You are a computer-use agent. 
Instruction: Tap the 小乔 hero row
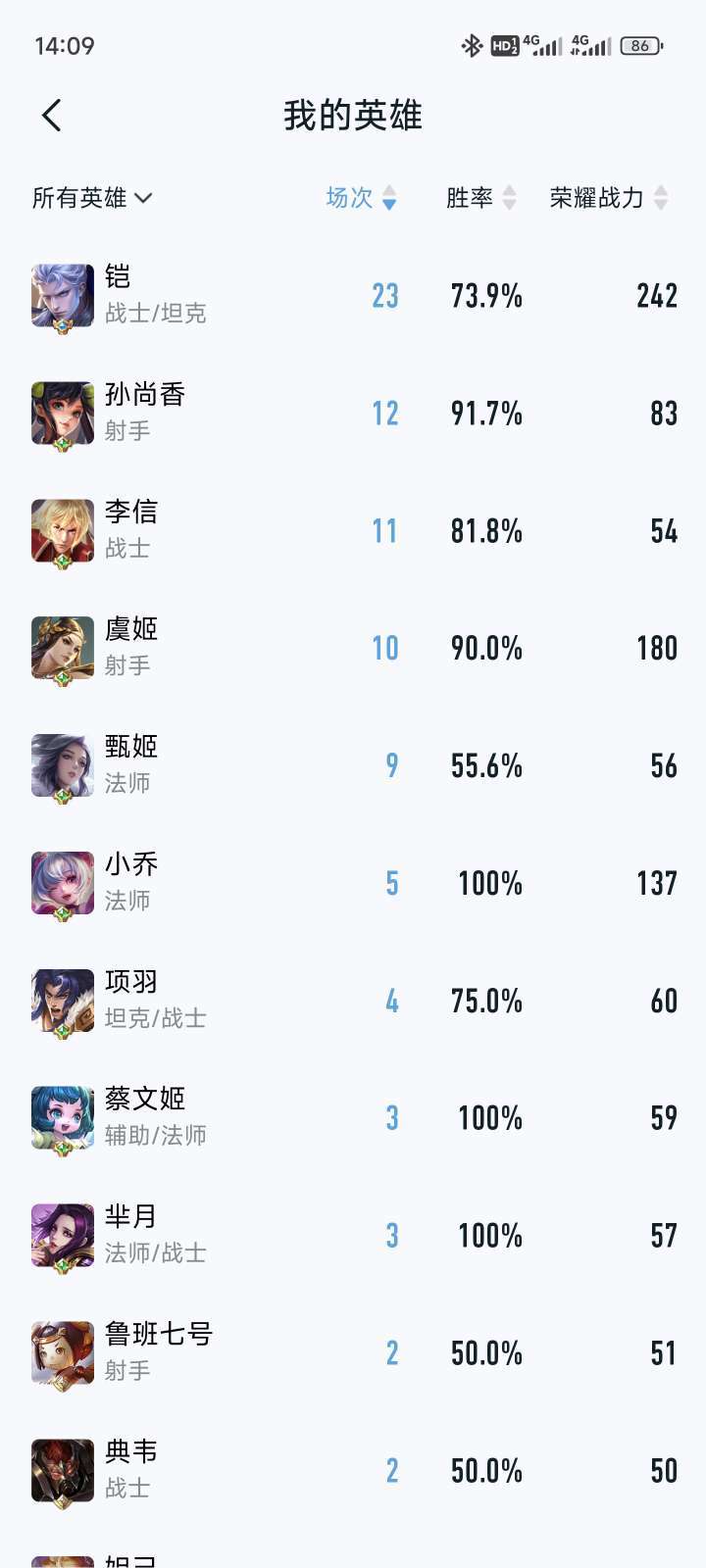(x=353, y=883)
